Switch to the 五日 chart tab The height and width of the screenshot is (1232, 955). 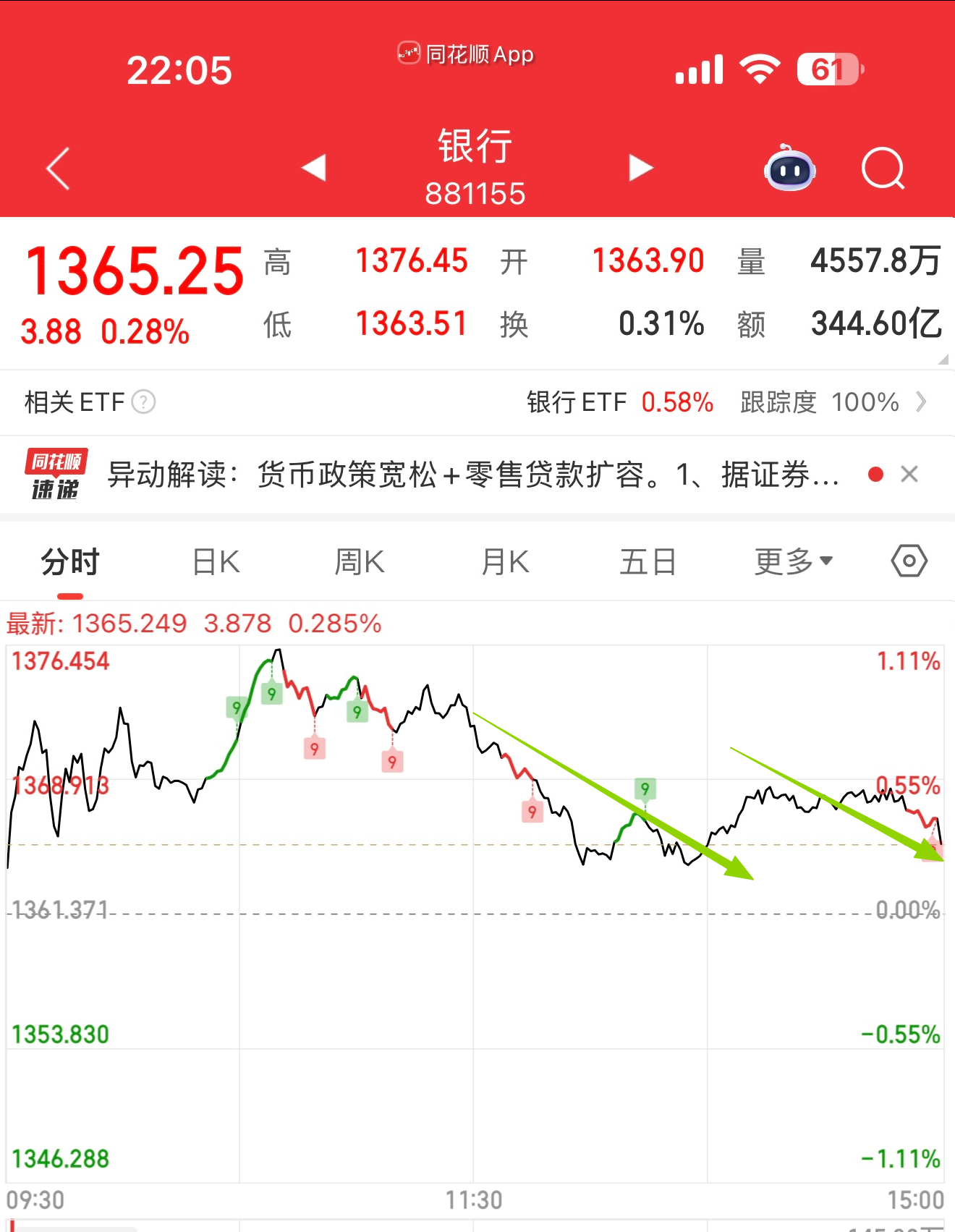click(x=648, y=562)
